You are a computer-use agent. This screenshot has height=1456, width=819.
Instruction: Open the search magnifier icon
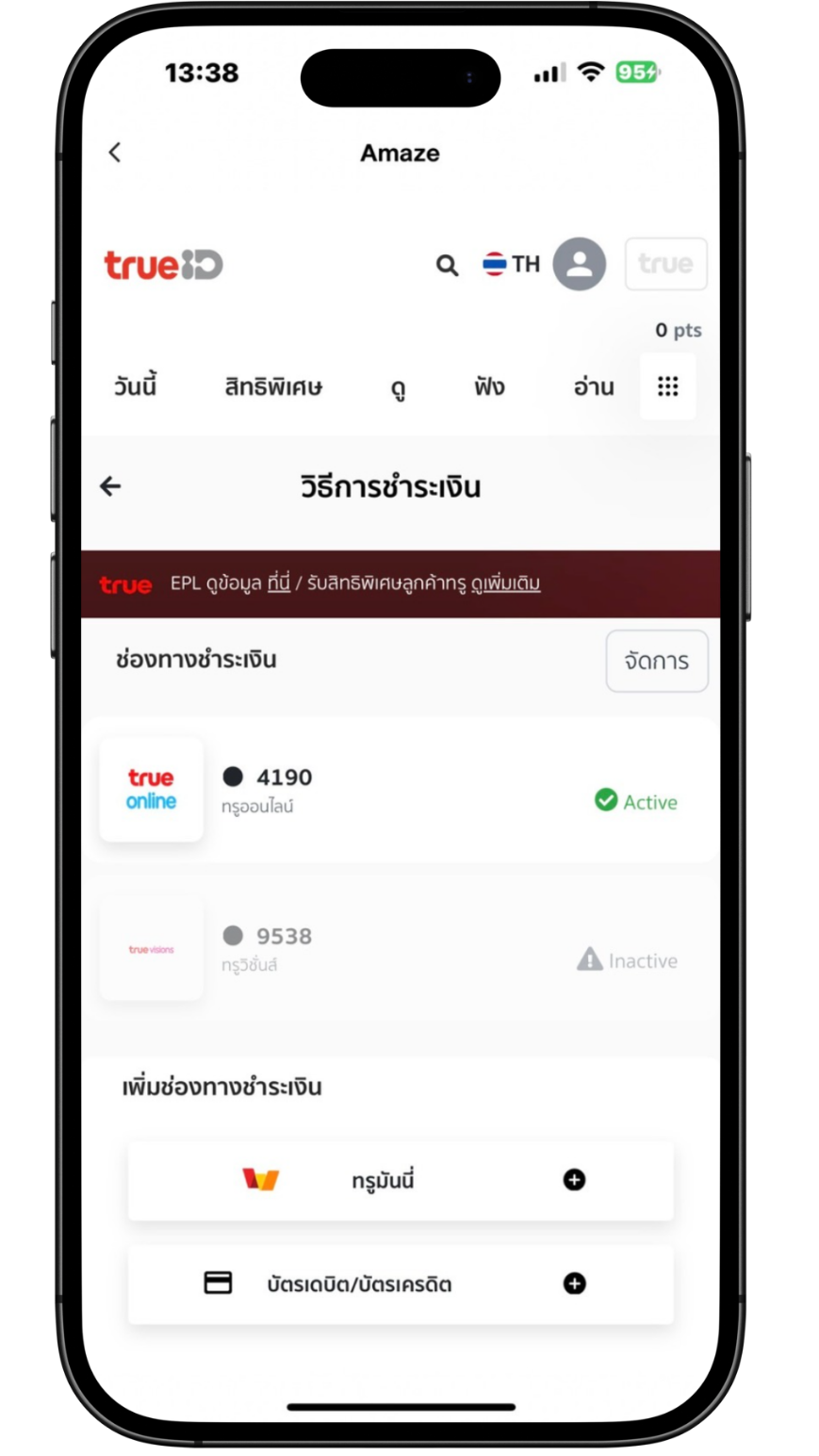[447, 265]
